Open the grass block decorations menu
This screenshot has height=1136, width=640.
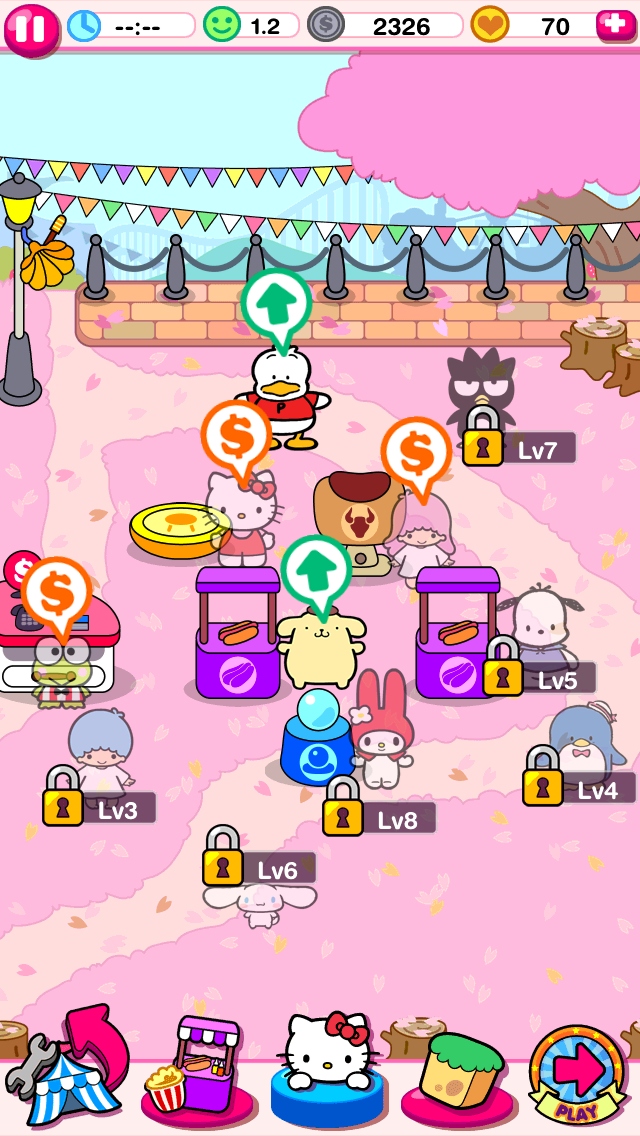[458, 1072]
